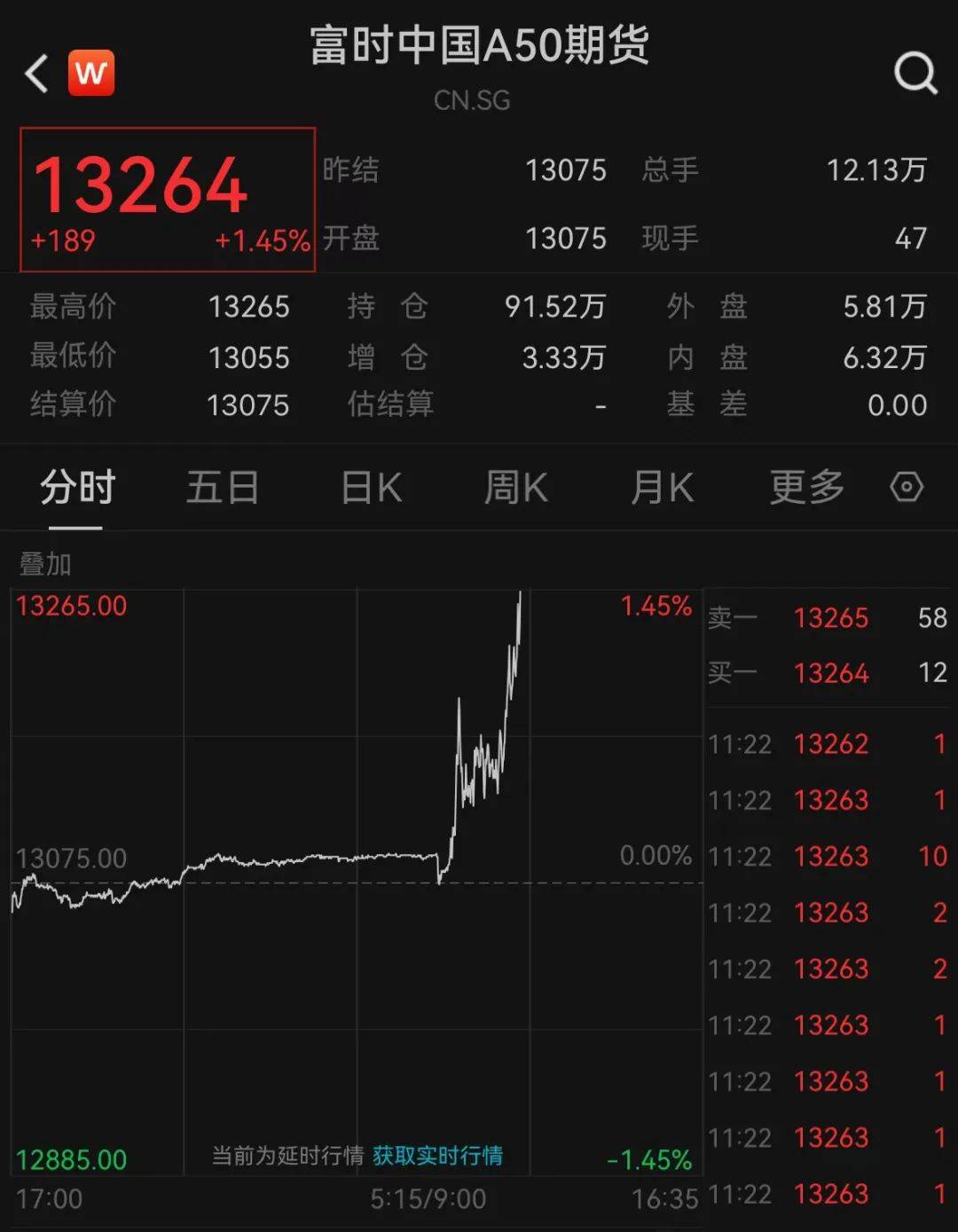Go back using the arrow icon
Screen dimensions: 958x1232
(x=36, y=74)
